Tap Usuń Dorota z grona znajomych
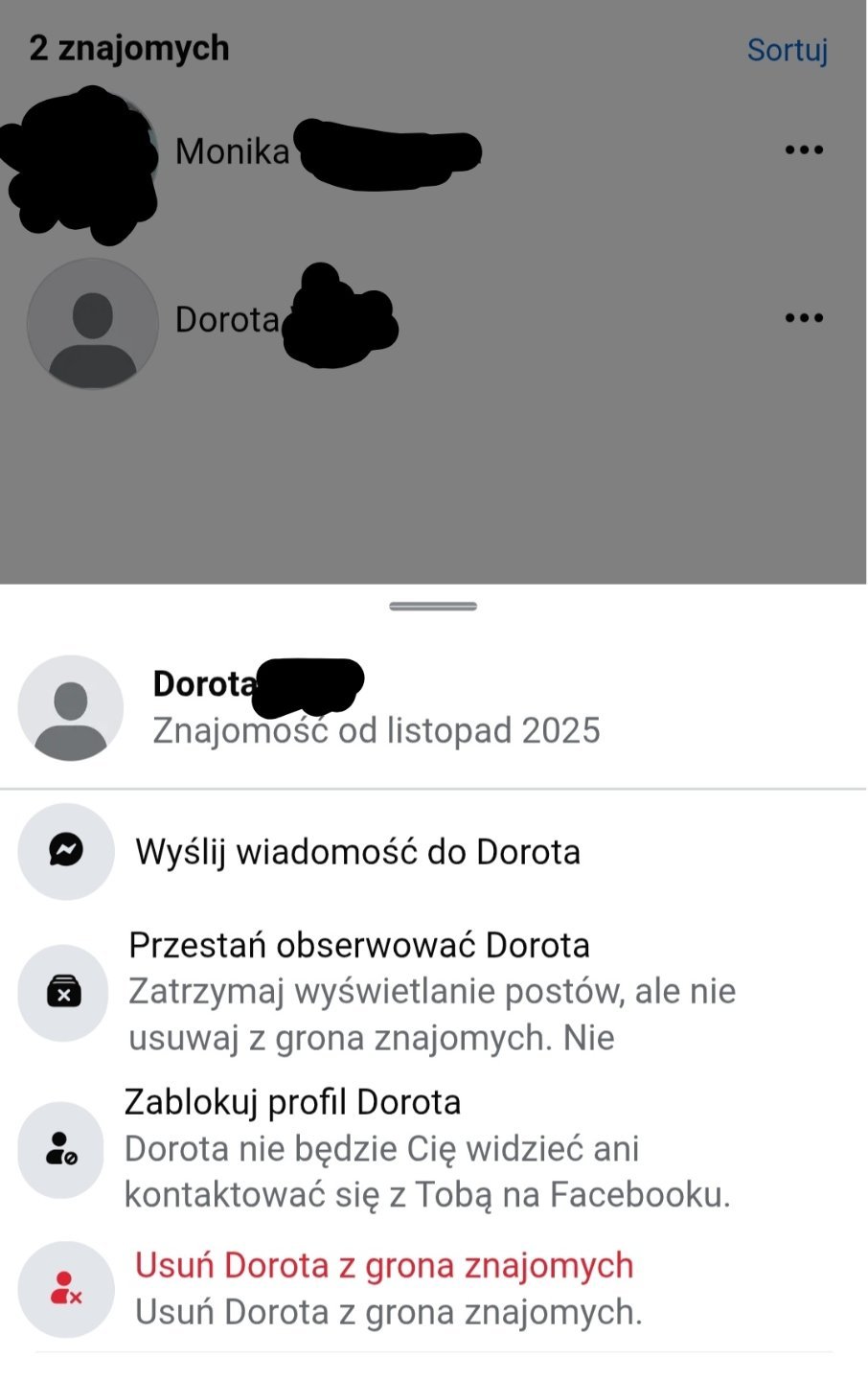The image size is (868, 1380). [383, 1266]
